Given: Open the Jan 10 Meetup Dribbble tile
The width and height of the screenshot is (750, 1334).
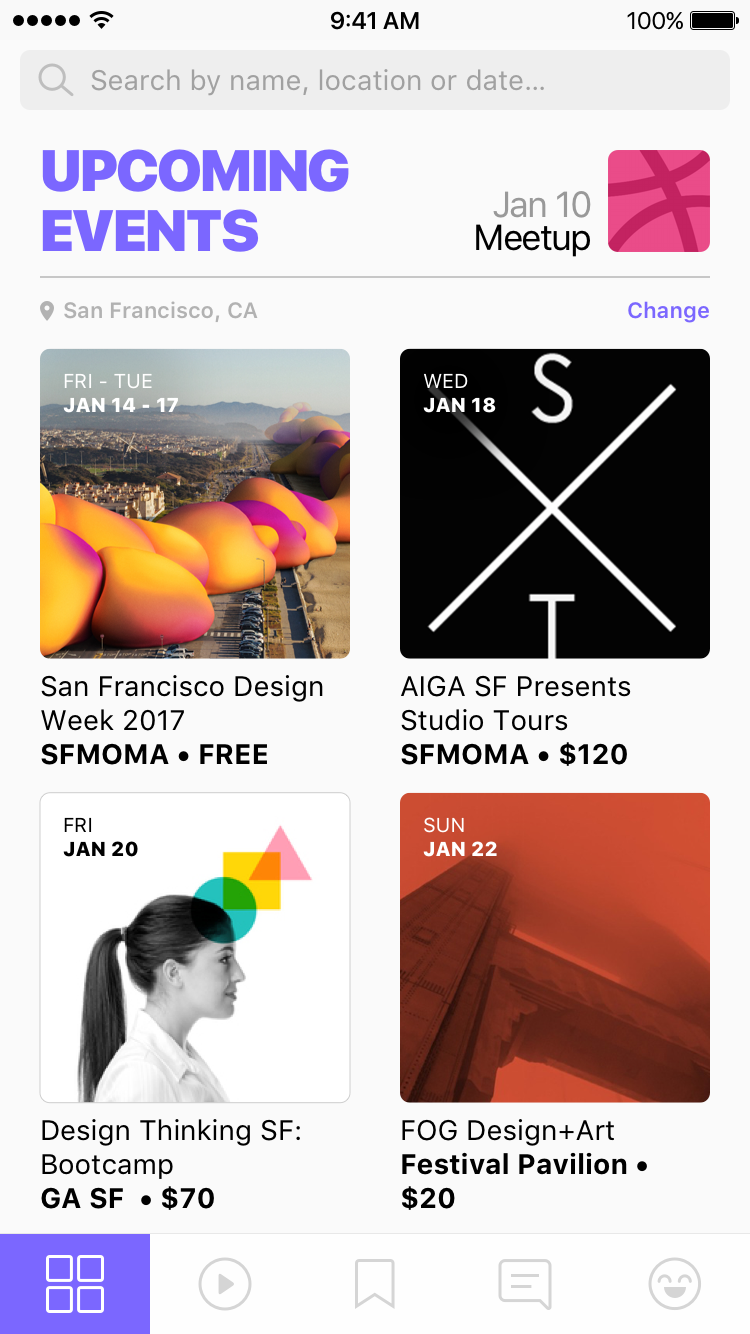Looking at the screenshot, I should (658, 201).
